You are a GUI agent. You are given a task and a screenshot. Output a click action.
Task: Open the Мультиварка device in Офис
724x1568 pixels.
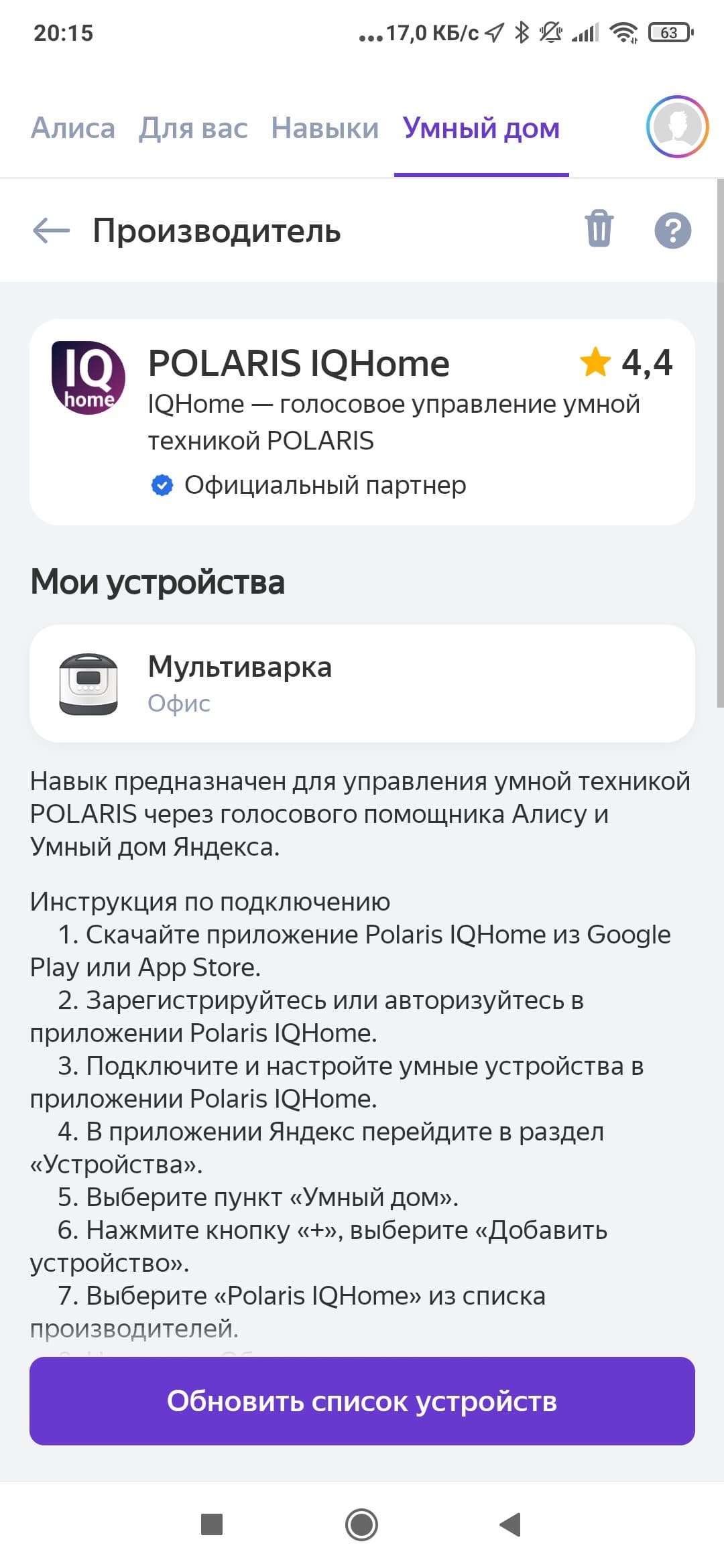362,683
